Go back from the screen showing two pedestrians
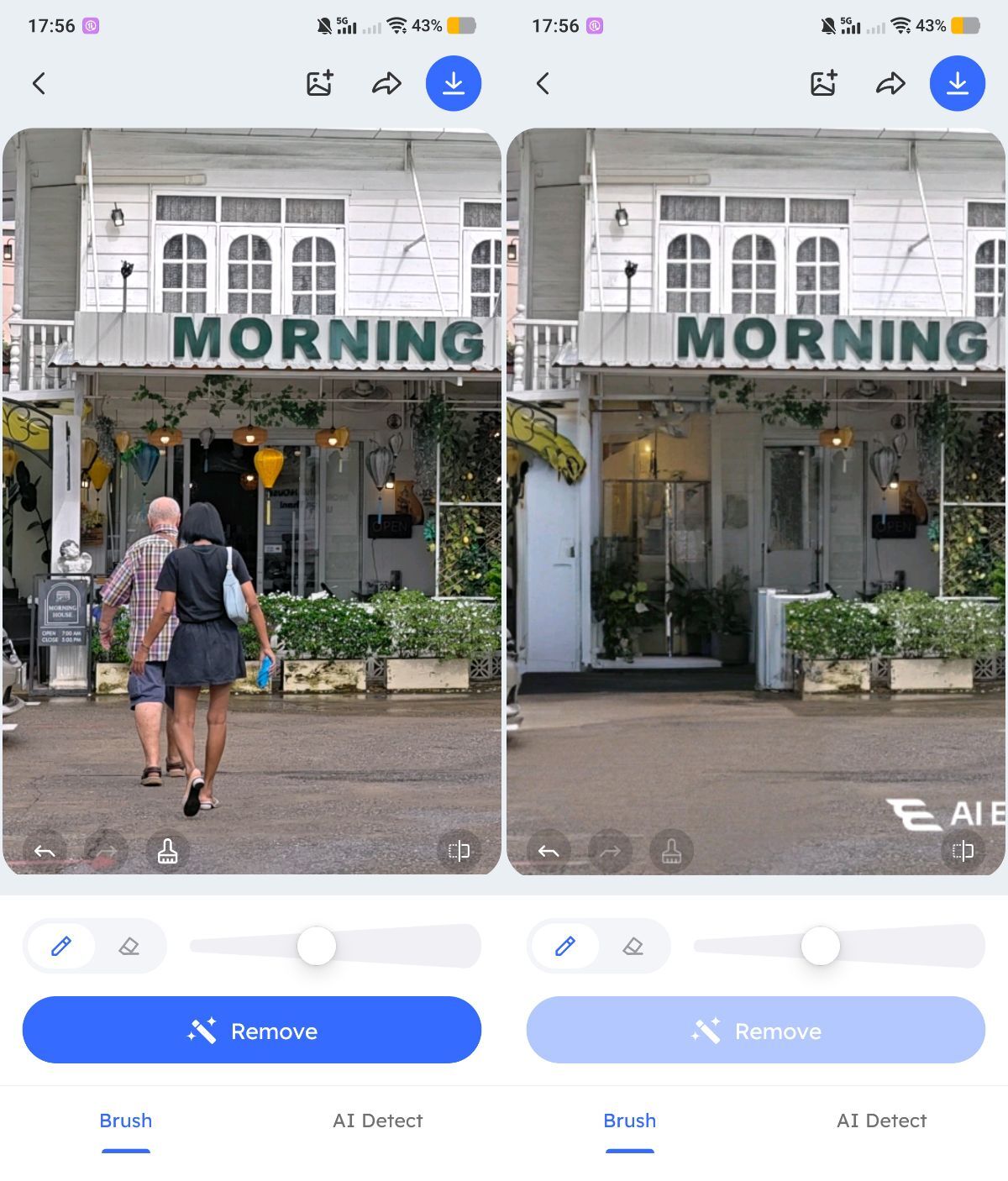Viewport: 1008px width, 1181px height. coord(39,83)
